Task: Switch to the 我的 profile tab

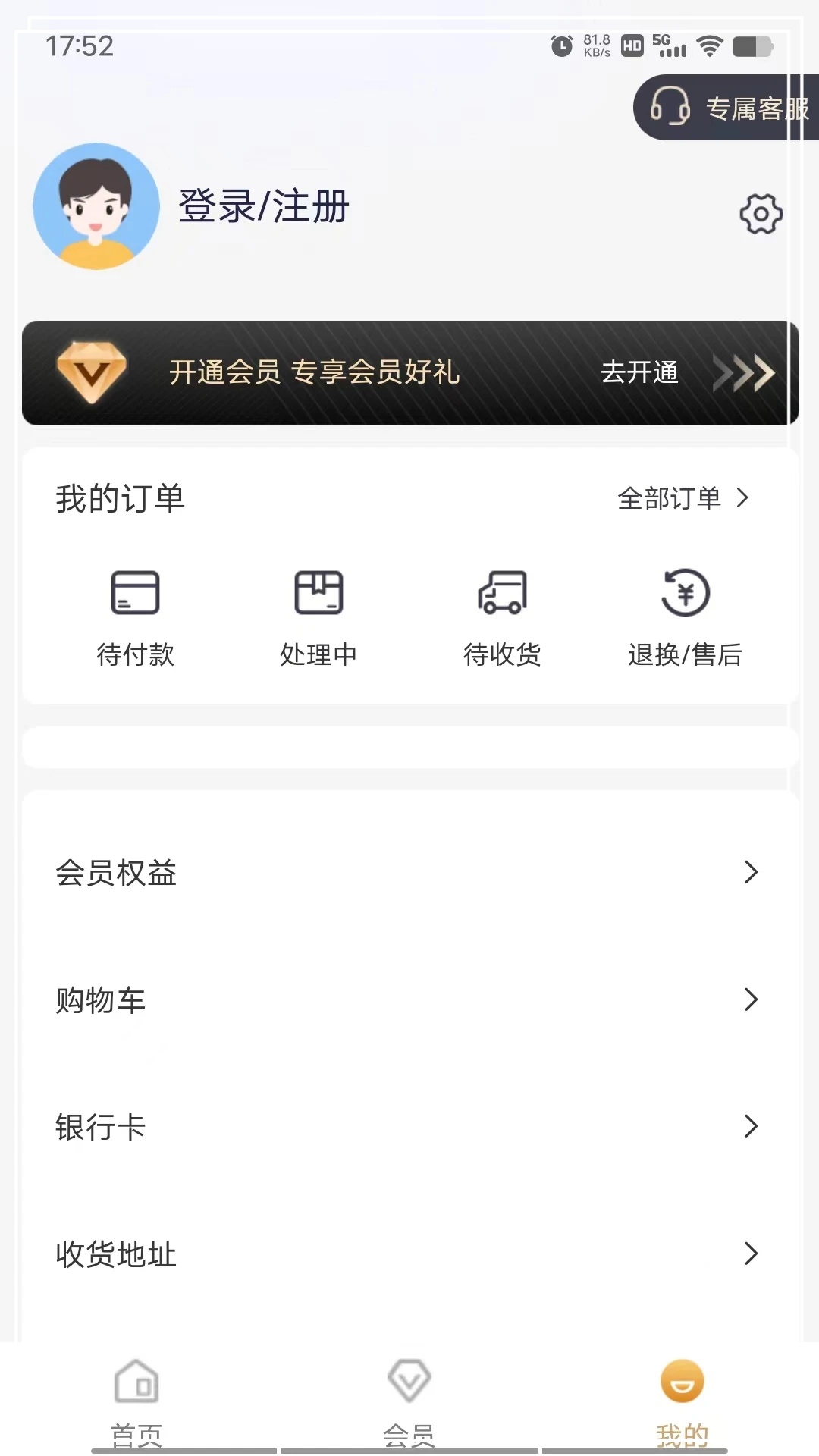Action: pyautogui.click(x=682, y=1395)
